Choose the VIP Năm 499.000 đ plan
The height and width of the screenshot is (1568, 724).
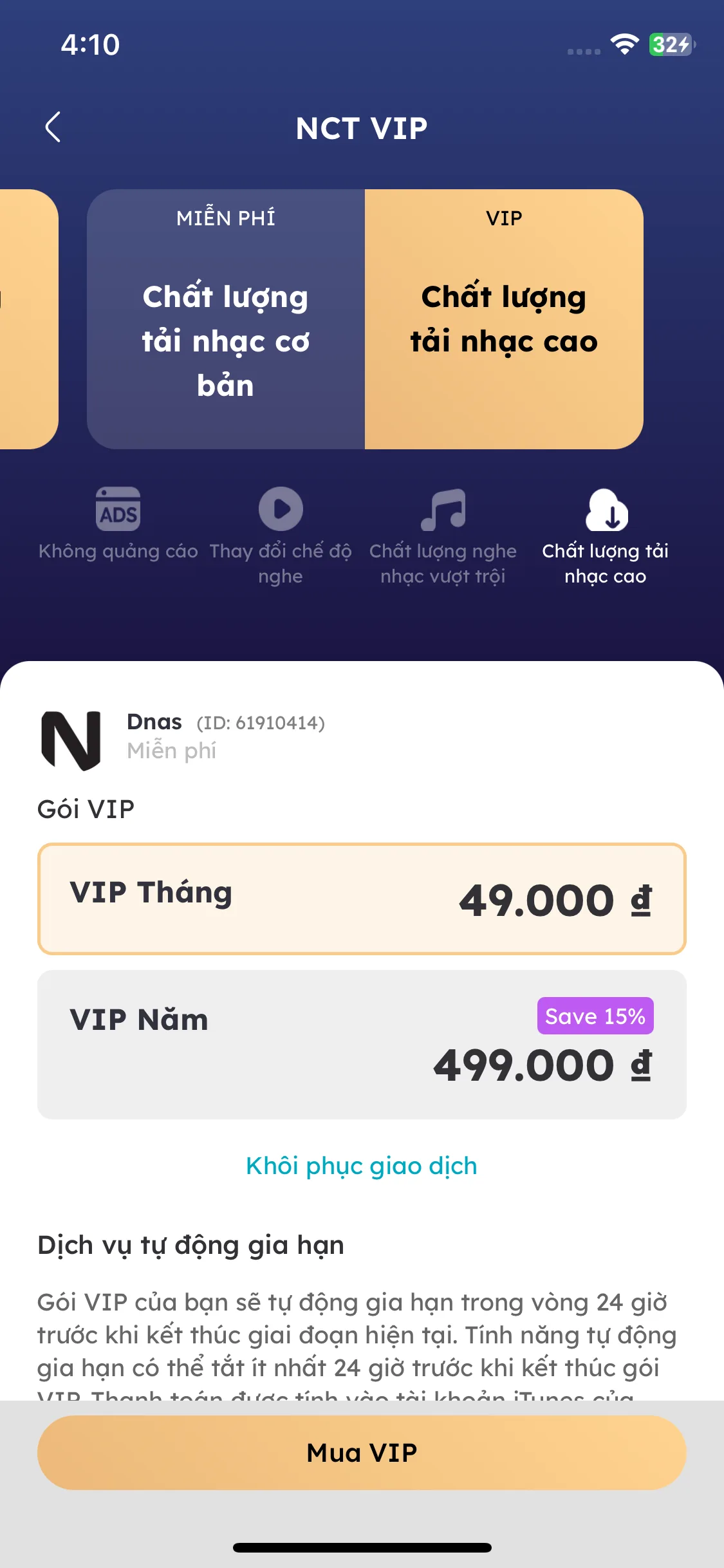click(x=362, y=1044)
